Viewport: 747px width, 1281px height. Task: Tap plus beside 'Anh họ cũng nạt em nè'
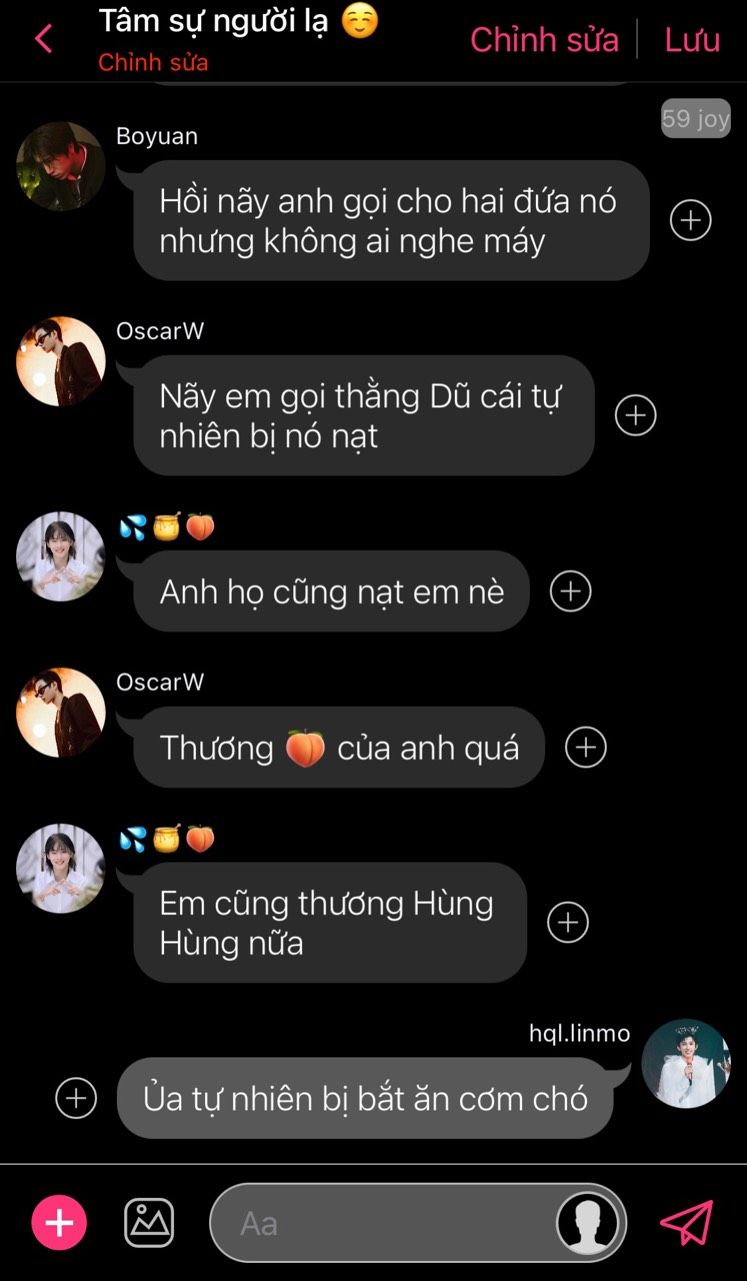tap(570, 591)
